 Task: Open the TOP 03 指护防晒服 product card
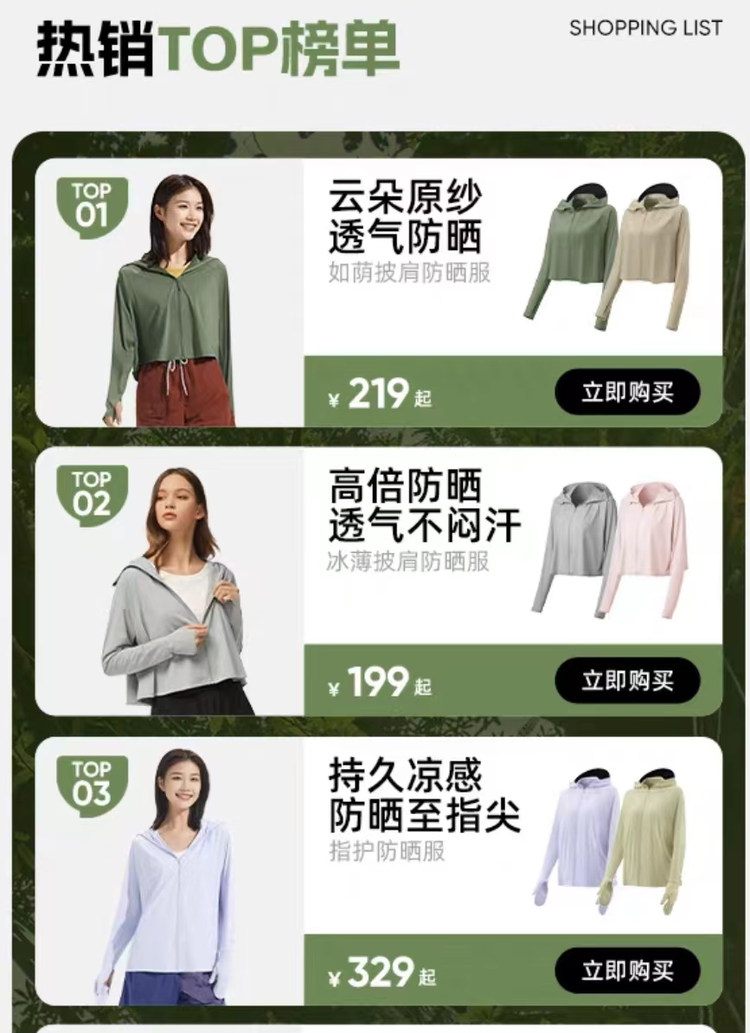(x=379, y=871)
